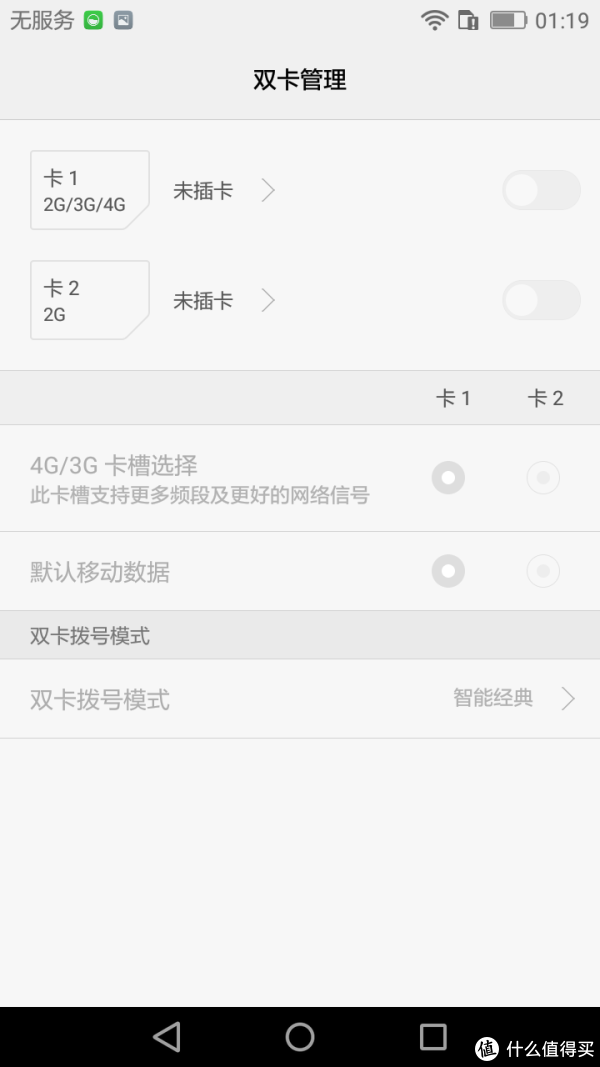Screen dimensions: 600x1067
Task: Select 卡 1 for 4G/3G 卡槽选择
Action: 448,478
